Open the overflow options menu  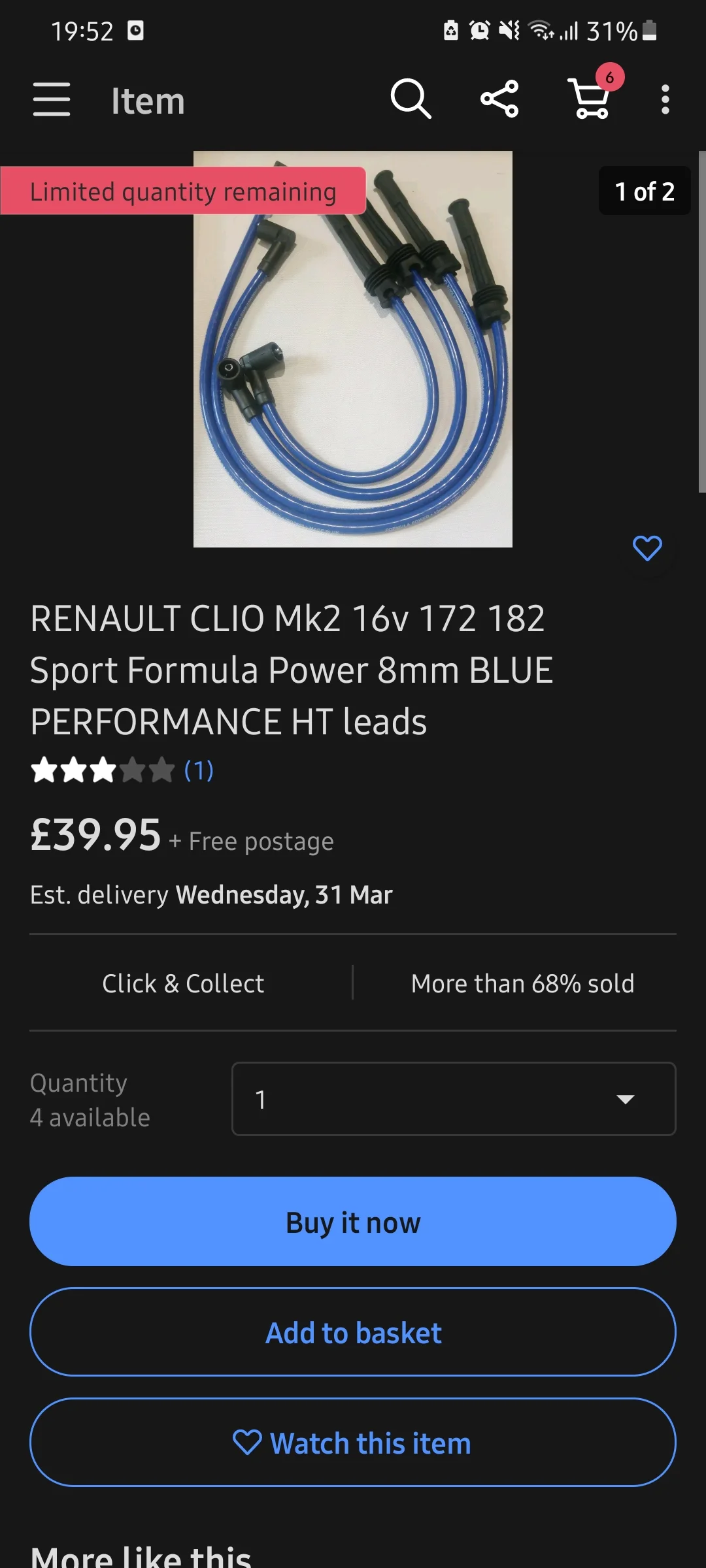tap(665, 100)
